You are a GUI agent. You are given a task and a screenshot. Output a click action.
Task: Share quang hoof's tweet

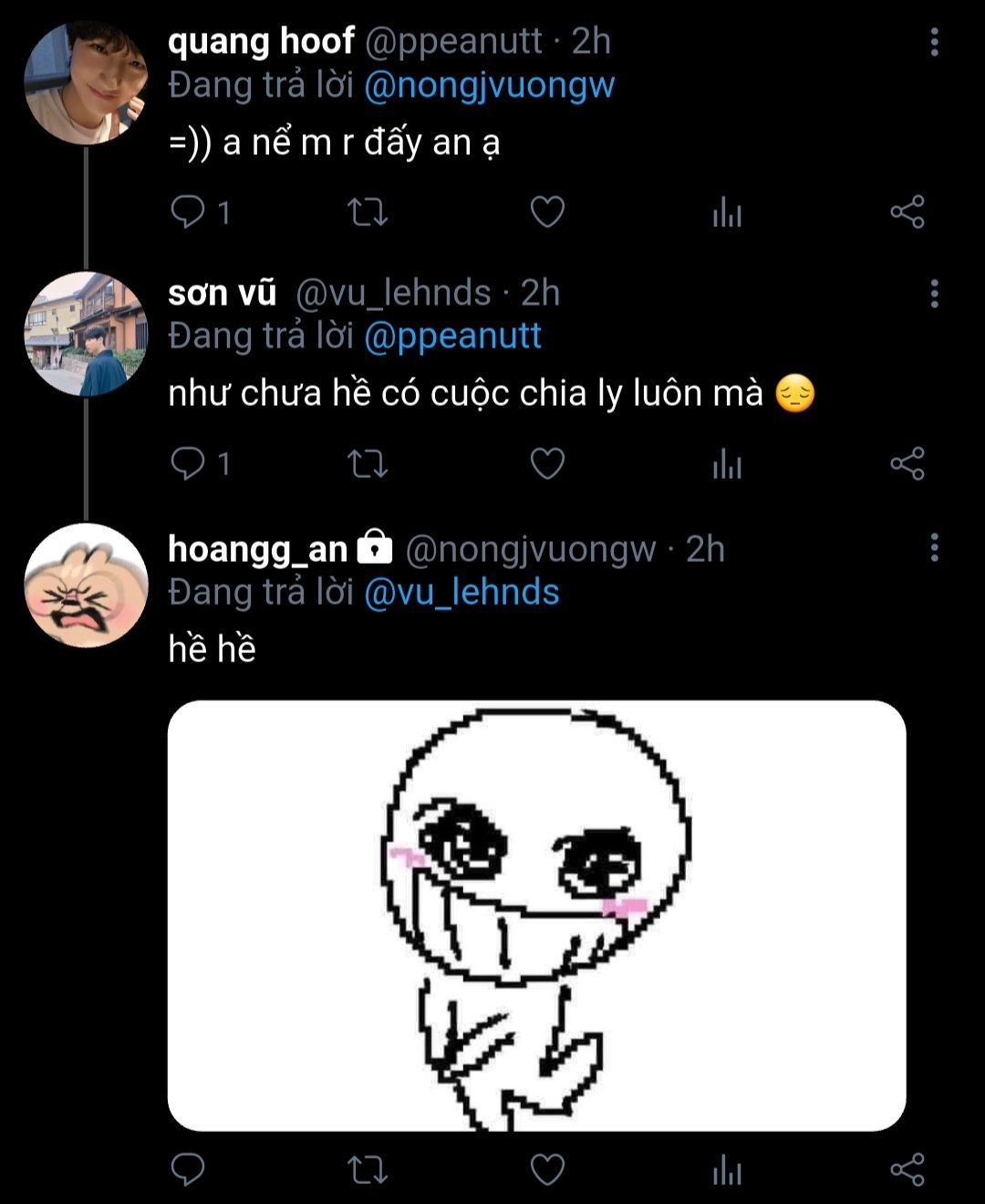907,213
